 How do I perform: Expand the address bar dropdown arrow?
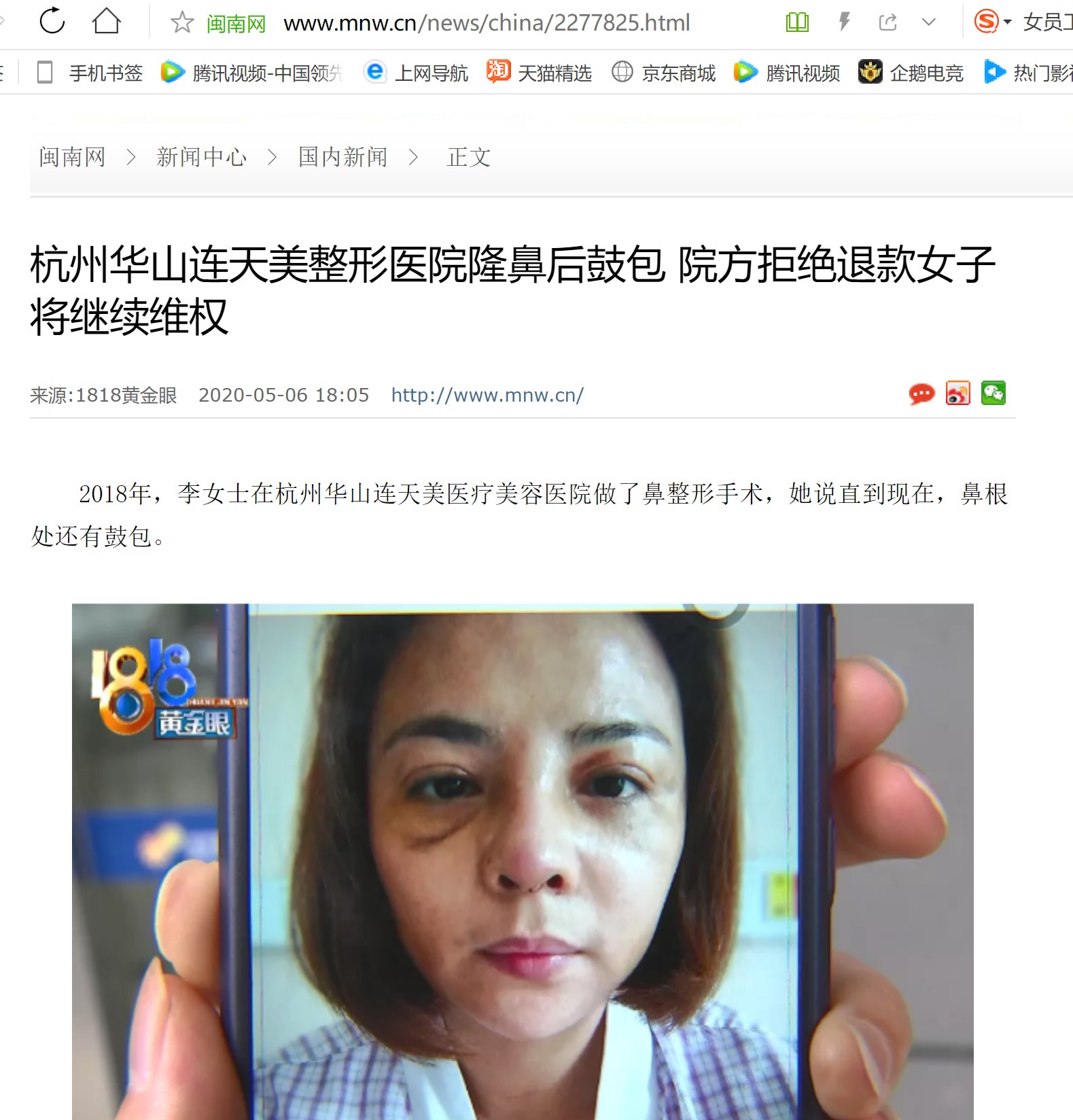pos(928,22)
